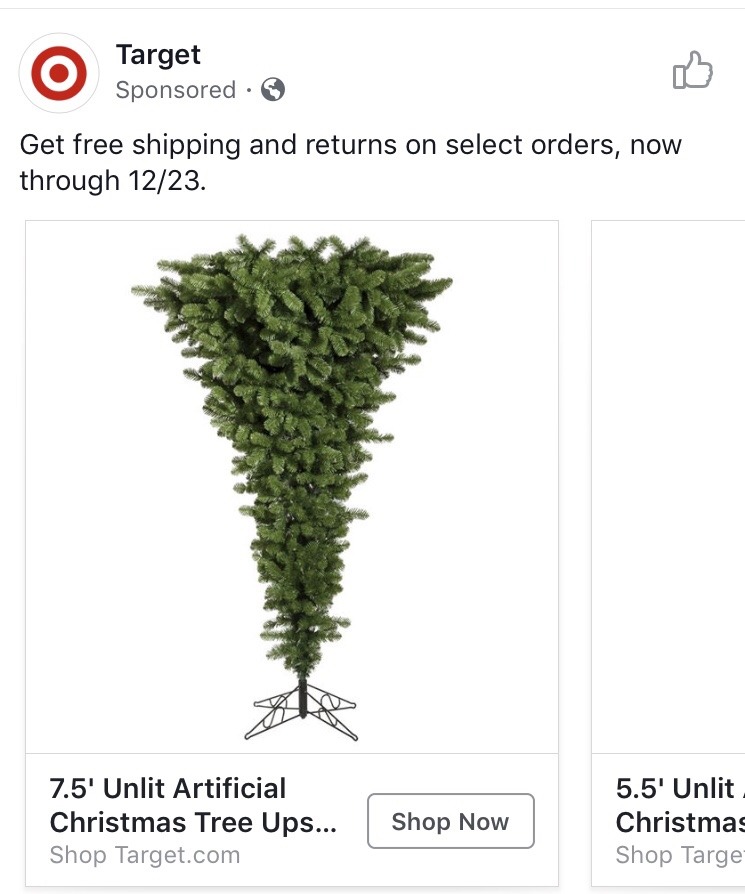
Task: Open the 7.5' Unlit Artificial Christmas Tree card
Action: [x=291, y=487]
